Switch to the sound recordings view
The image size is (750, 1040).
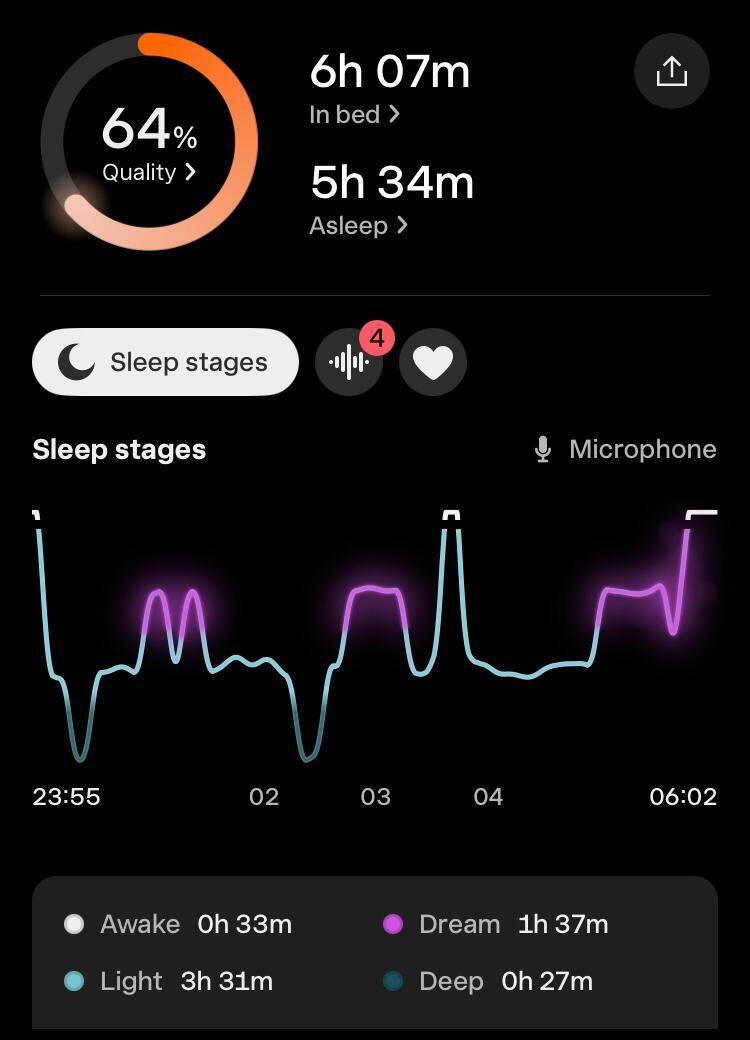(349, 362)
